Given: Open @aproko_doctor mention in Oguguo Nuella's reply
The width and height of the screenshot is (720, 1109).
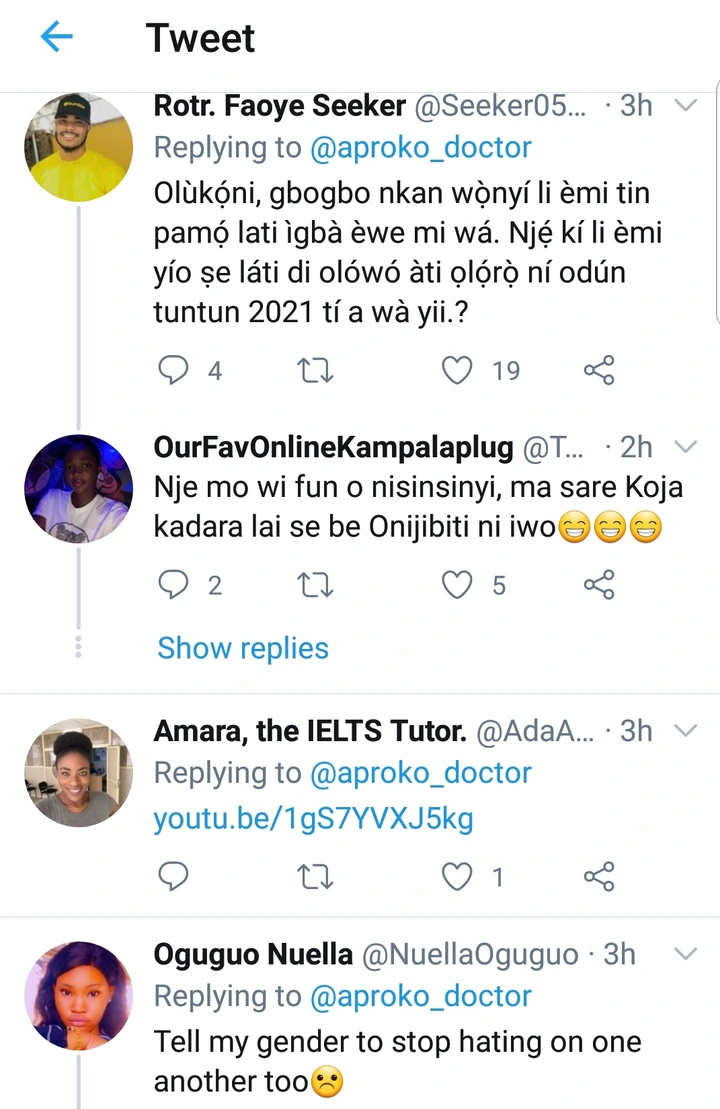Looking at the screenshot, I should 420,997.
